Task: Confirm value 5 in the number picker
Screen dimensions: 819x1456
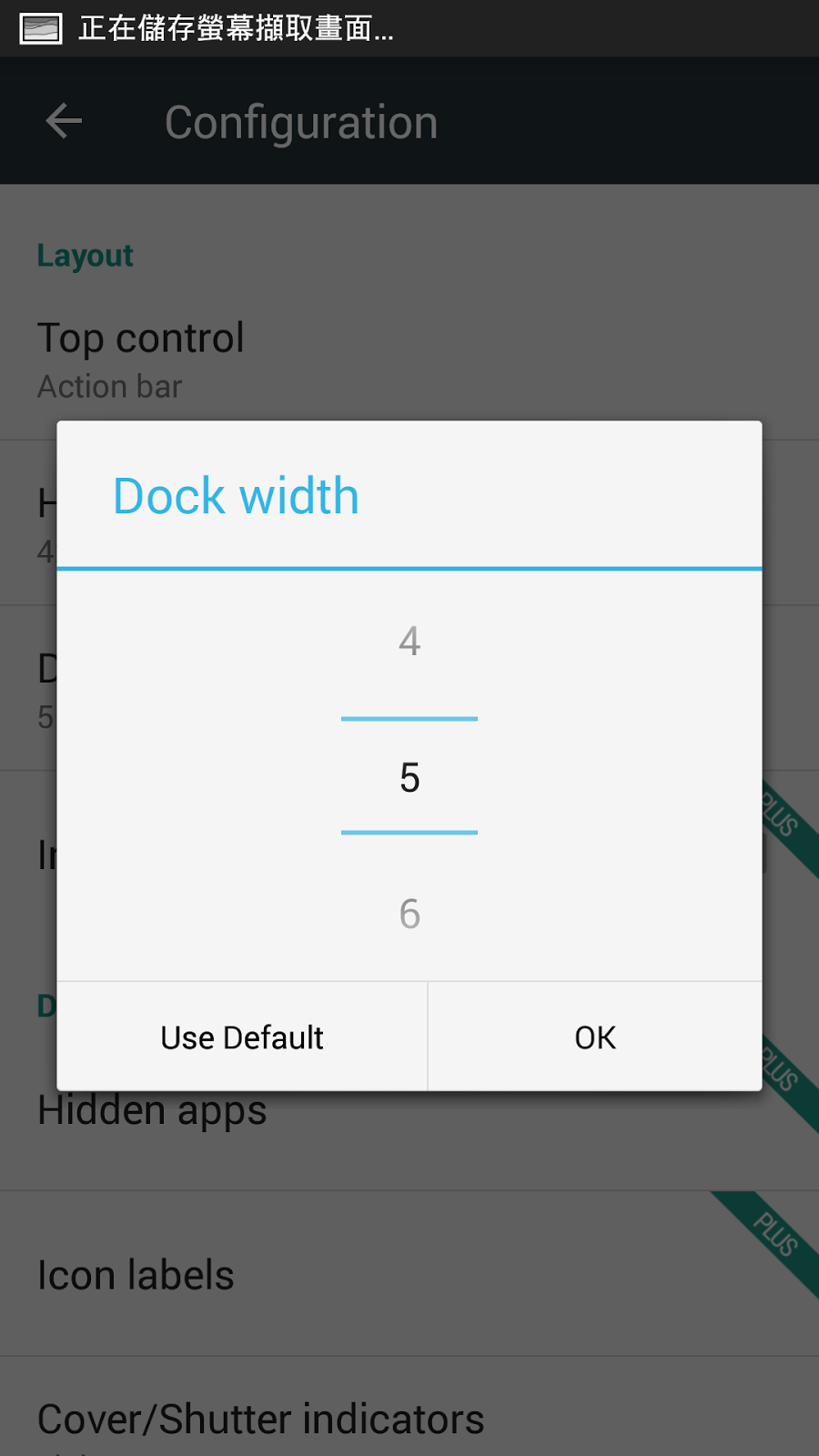Action: click(x=594, y=1036)
